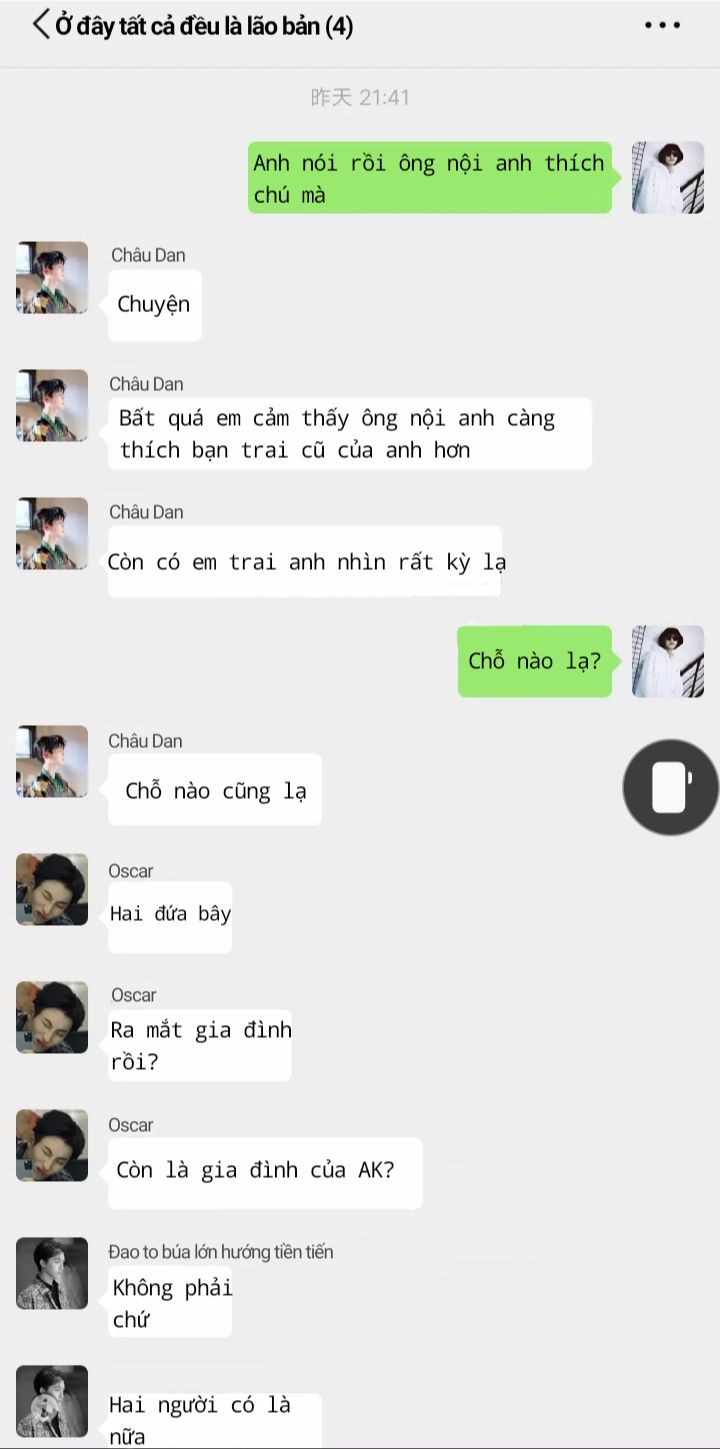Viewport: 720px width, 1449px height.
Task: Tap the dark floating round button
Action: tap(671, 788)
